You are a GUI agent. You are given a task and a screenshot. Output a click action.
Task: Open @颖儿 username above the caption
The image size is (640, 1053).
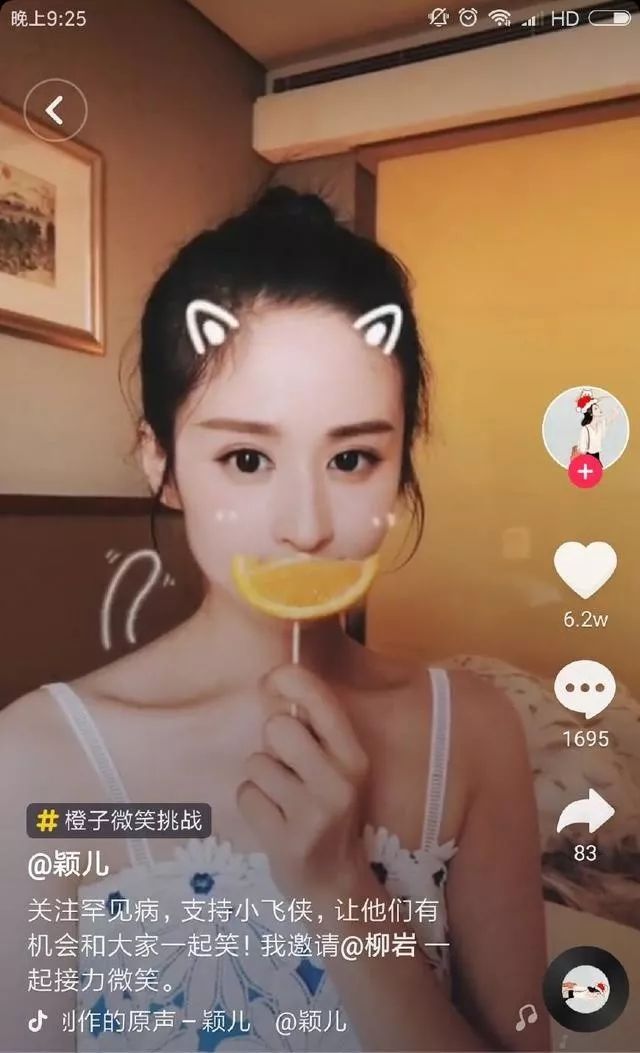[68, 864]
